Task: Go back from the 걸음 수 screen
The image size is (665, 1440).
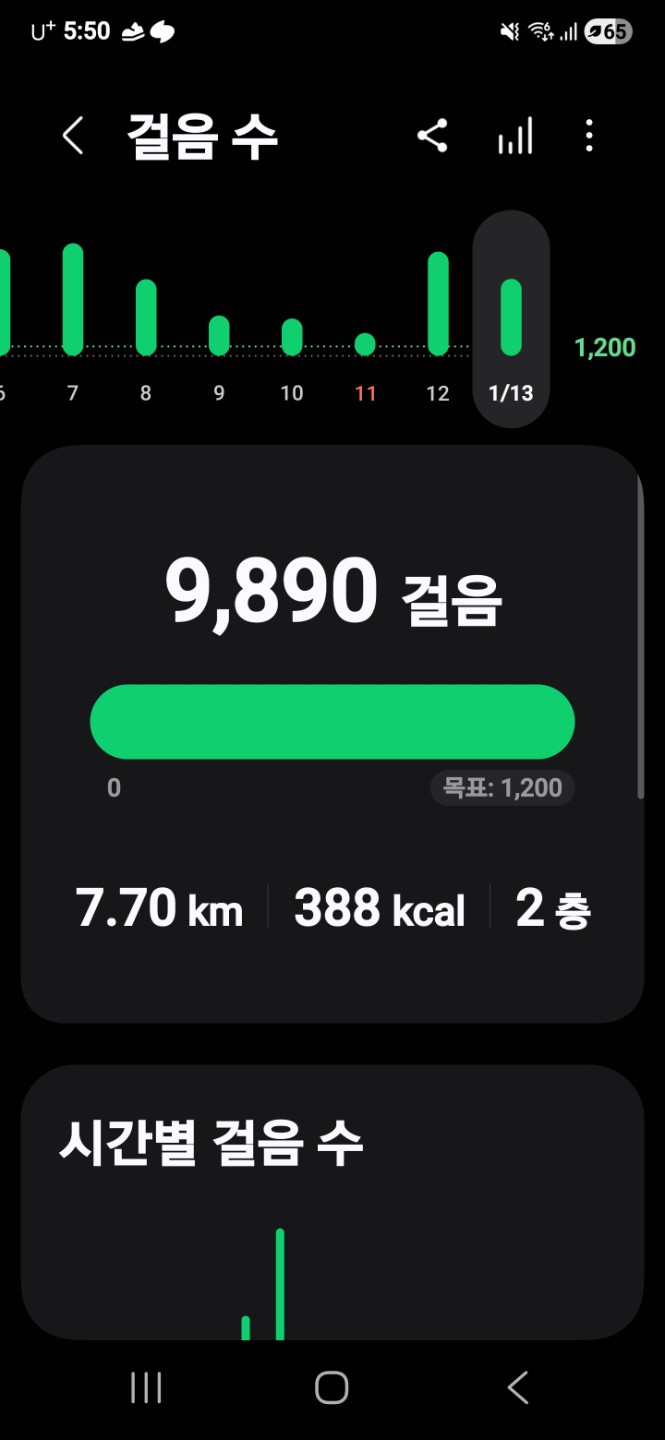Action: 73,136
